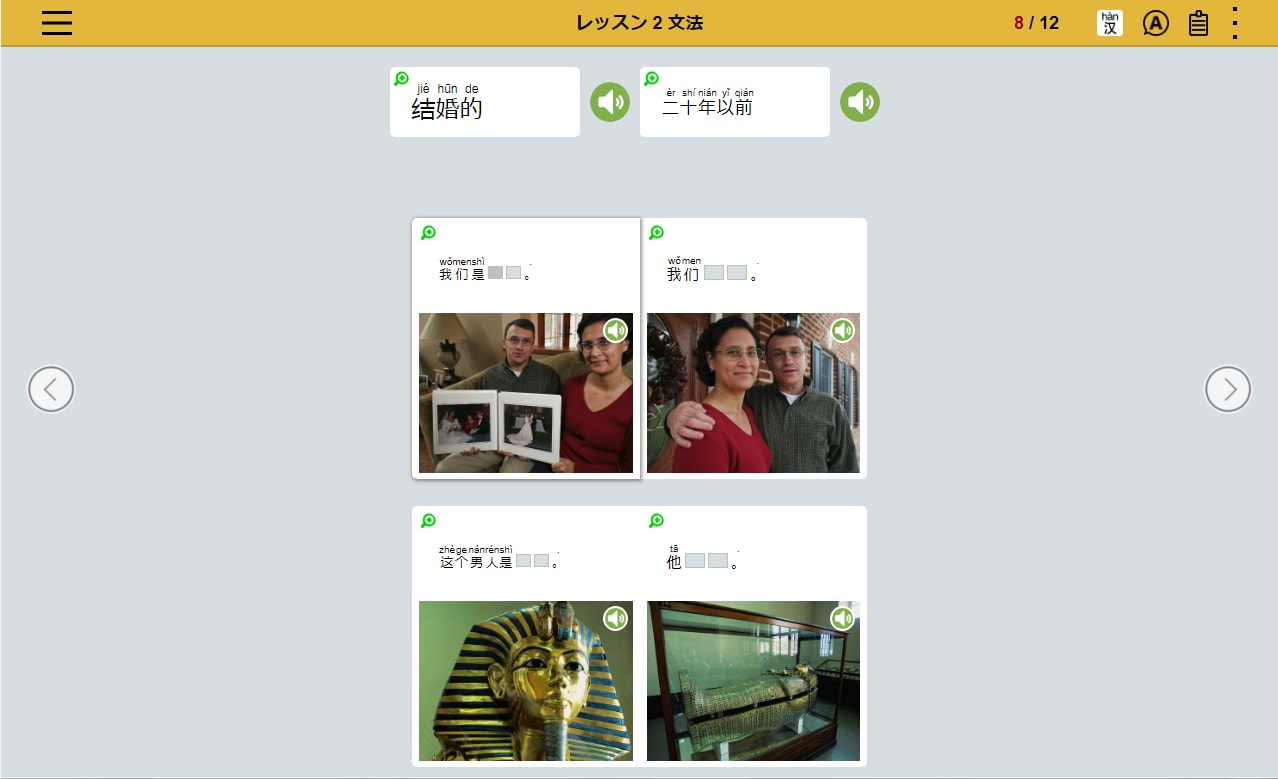Zoom the 这个男人是 sentence card
Image resolution: width=1278 pixels, height=779 pixels.
coord(429,521)
